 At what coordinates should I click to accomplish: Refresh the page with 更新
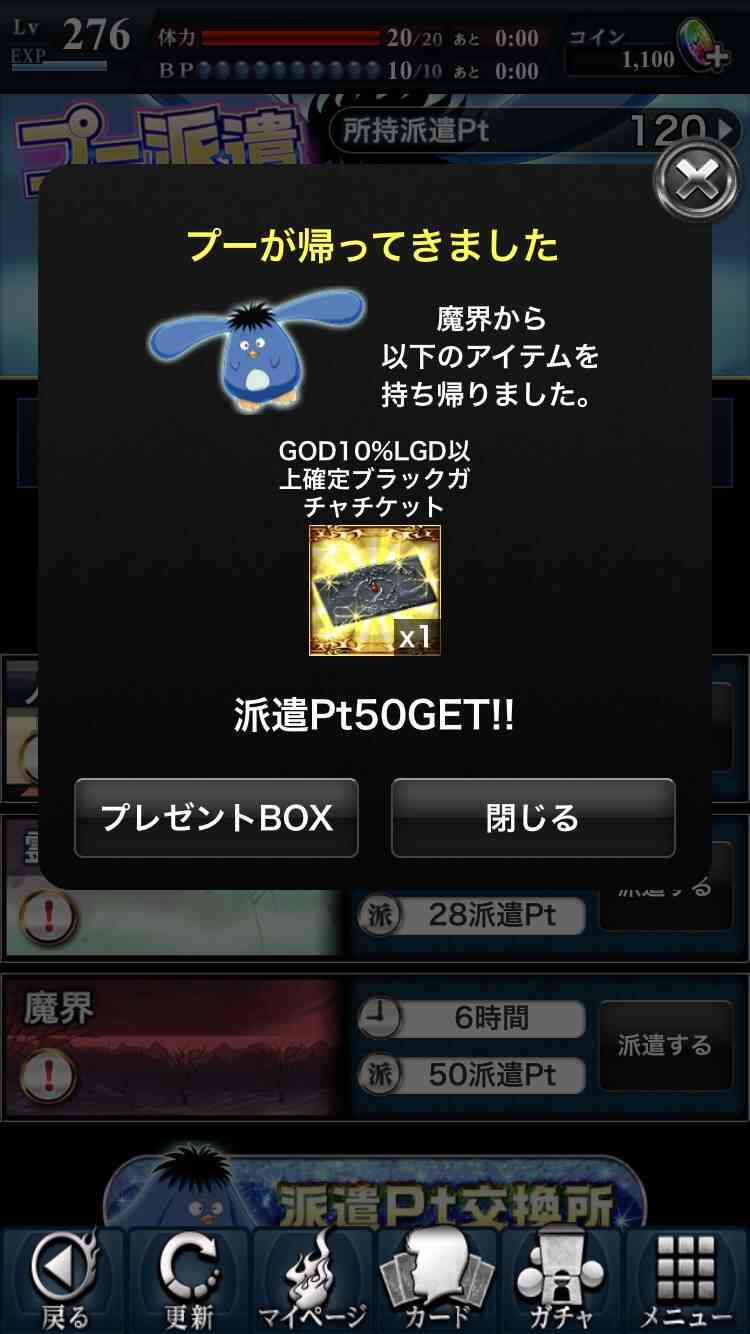point(189,1280)
